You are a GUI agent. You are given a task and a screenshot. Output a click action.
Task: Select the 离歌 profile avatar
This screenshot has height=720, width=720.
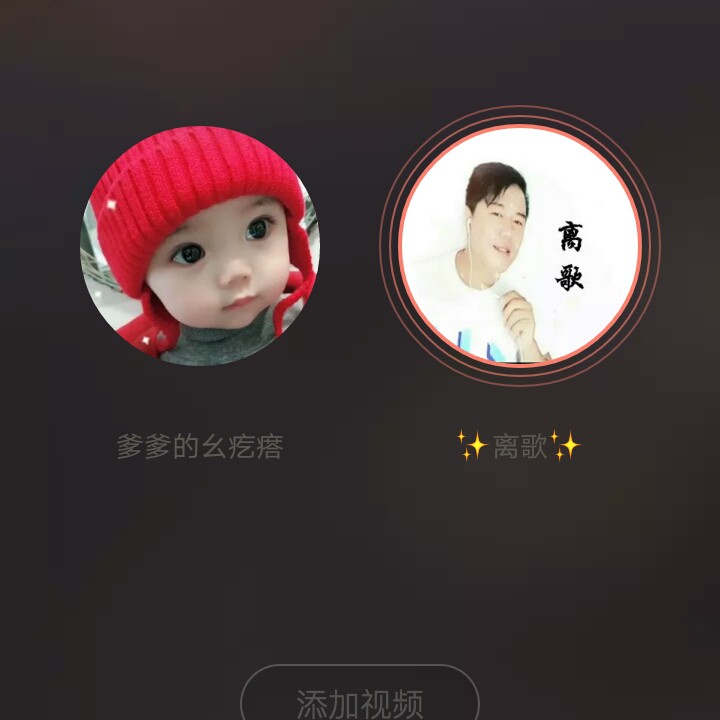click(519, 245)
